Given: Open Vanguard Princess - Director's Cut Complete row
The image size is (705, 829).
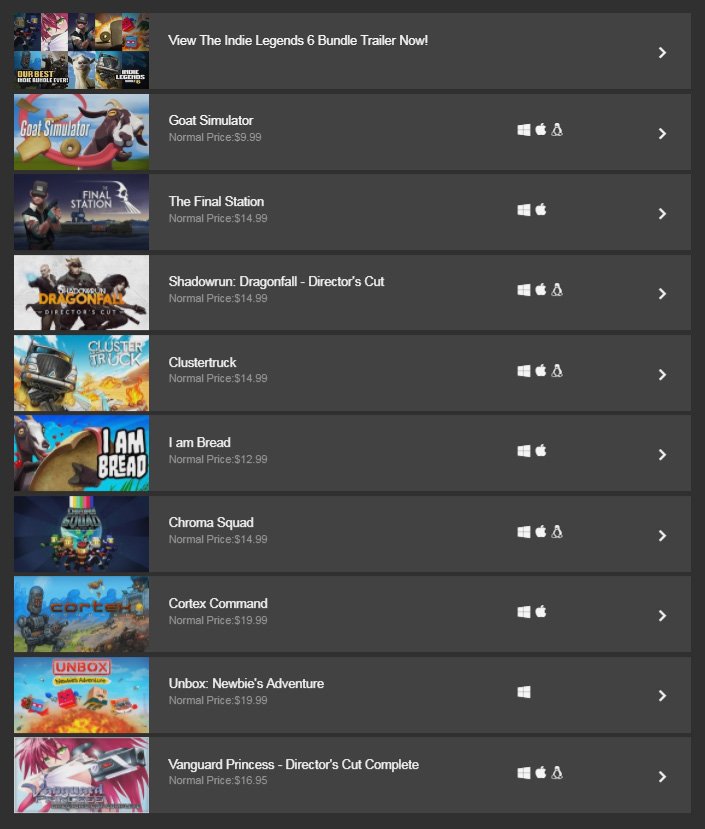Looking at the screenshot, I should click(293, 764).
